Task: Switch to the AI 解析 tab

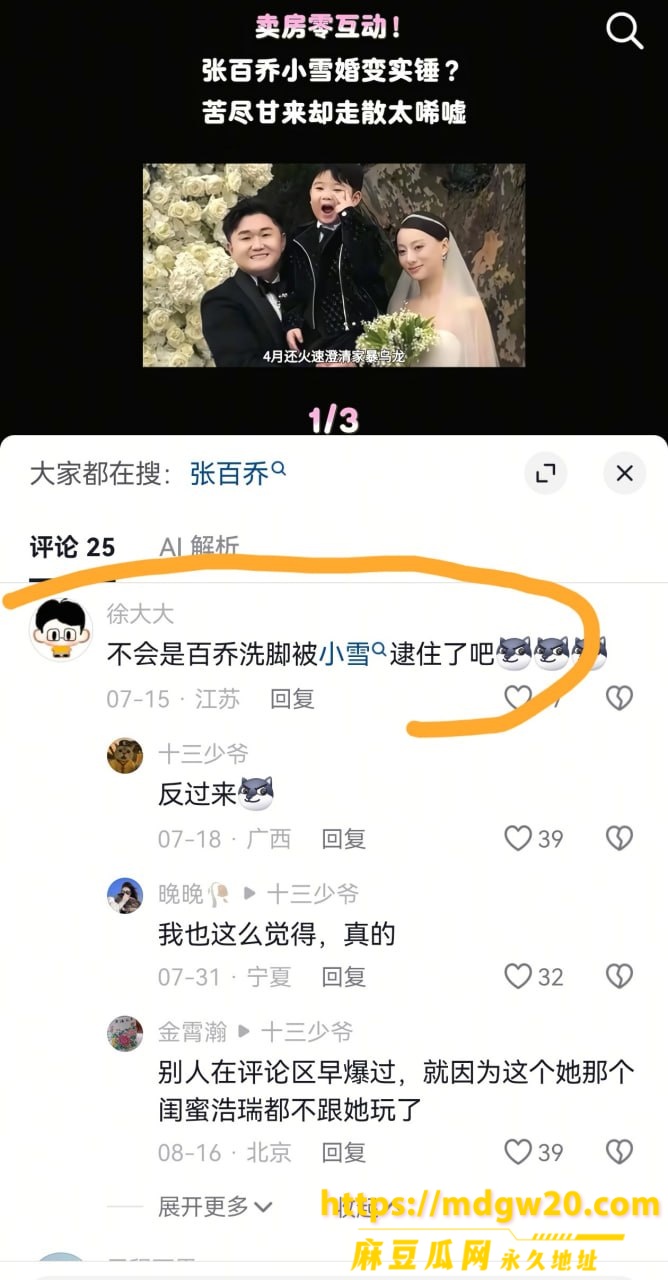Action: tap(199, 547)
